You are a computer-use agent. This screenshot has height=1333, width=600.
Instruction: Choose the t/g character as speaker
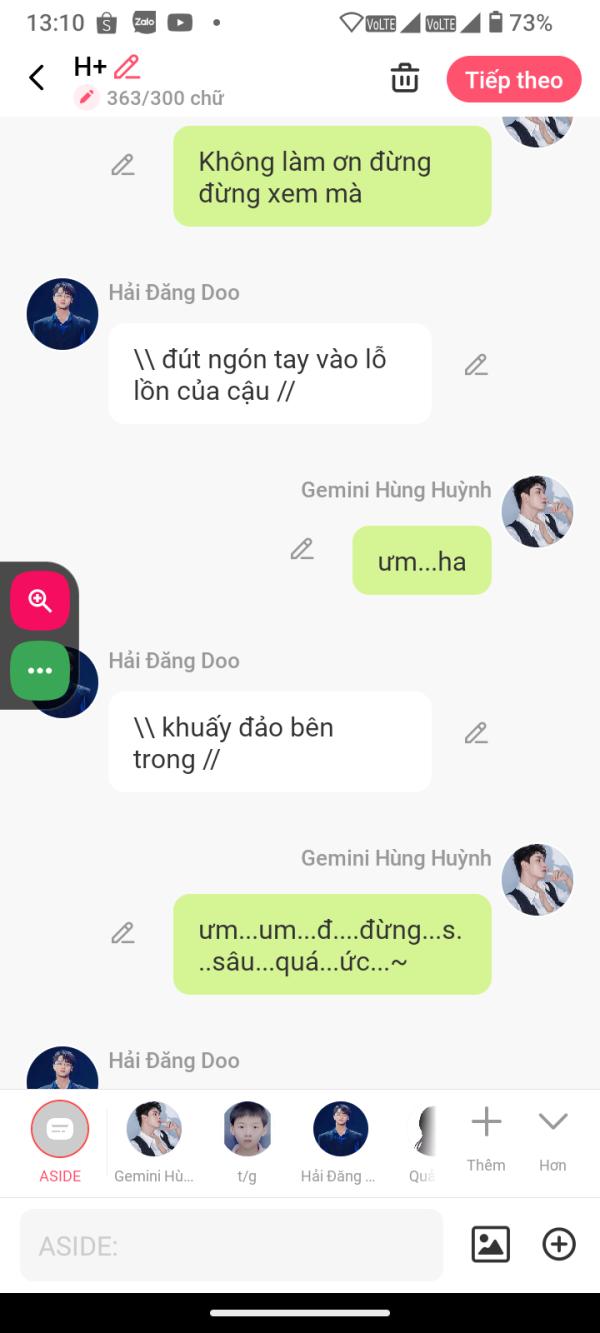click(247, 1140)
